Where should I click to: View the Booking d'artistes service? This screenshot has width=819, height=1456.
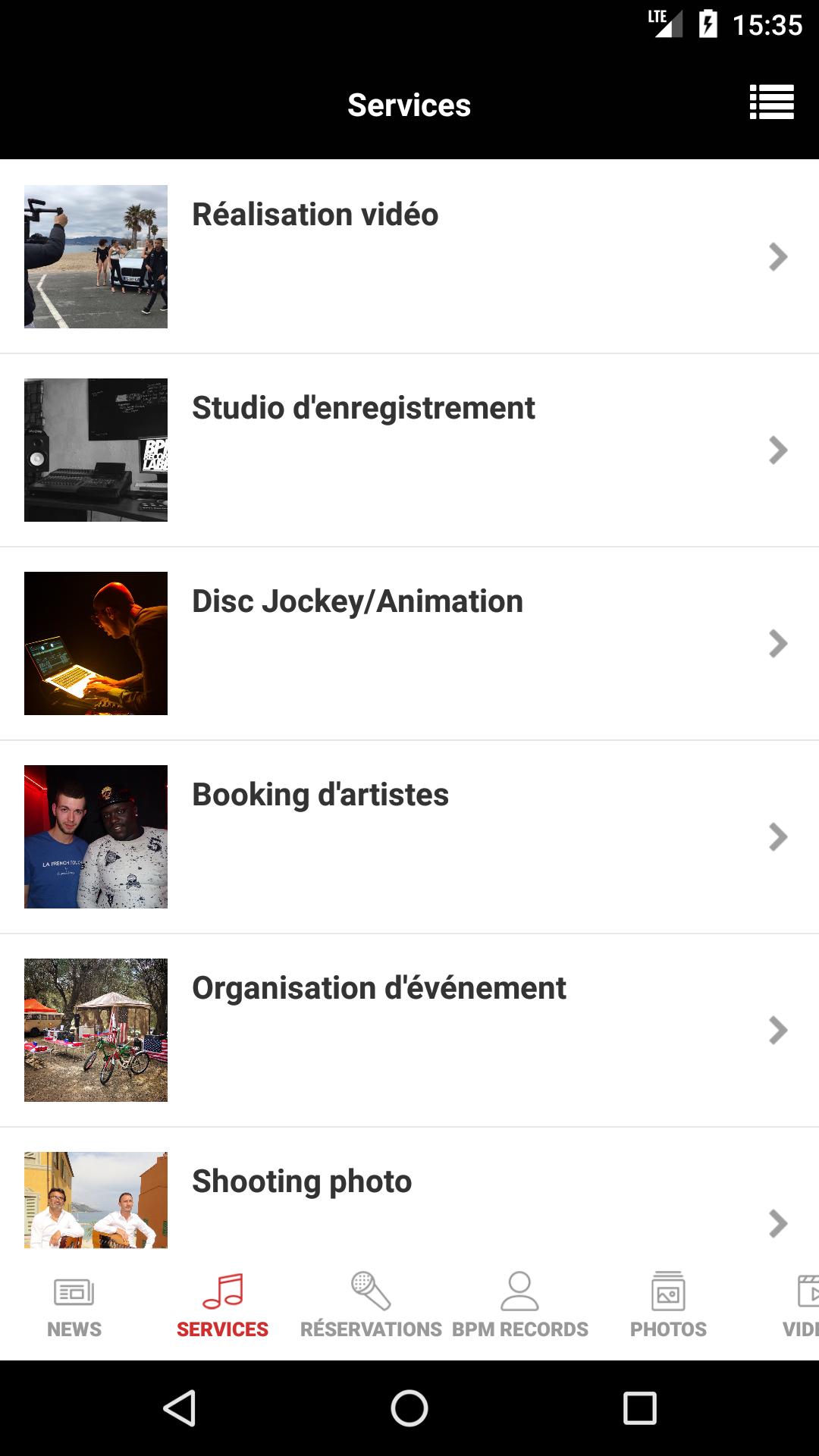pos(409,837)
